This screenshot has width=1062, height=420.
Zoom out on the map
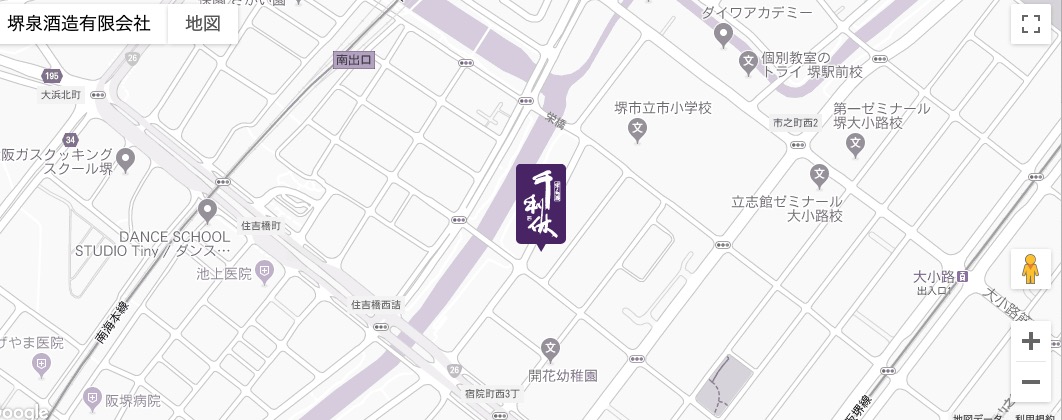click(1030, 383)
